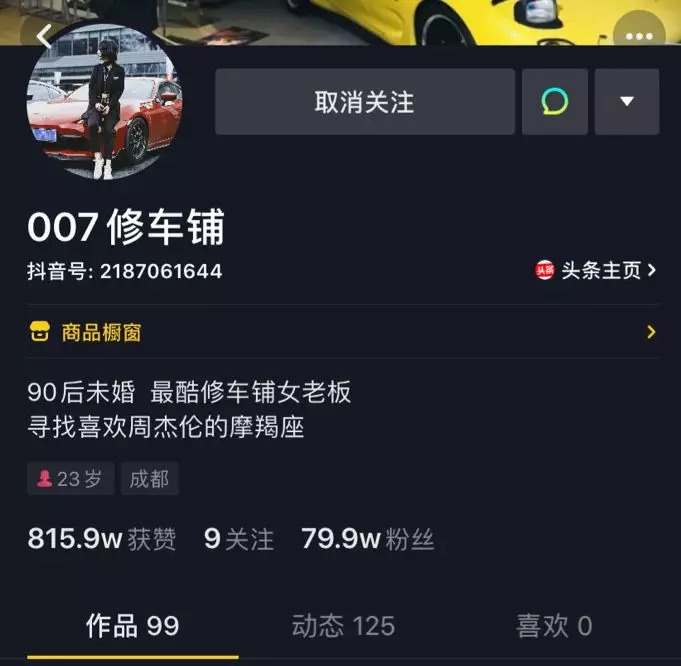Switch to the 喜欢 0 tab
The height and width of the screenshot is (666, 681).
pos(553,627)
